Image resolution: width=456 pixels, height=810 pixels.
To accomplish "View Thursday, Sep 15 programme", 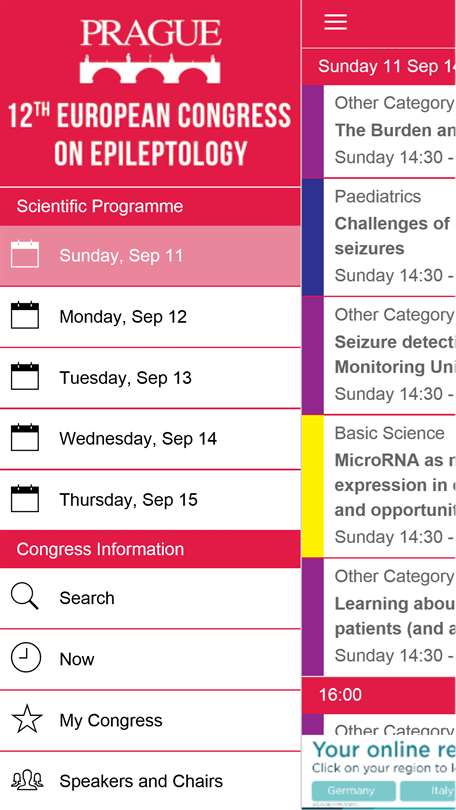I will tap(150, 500).
